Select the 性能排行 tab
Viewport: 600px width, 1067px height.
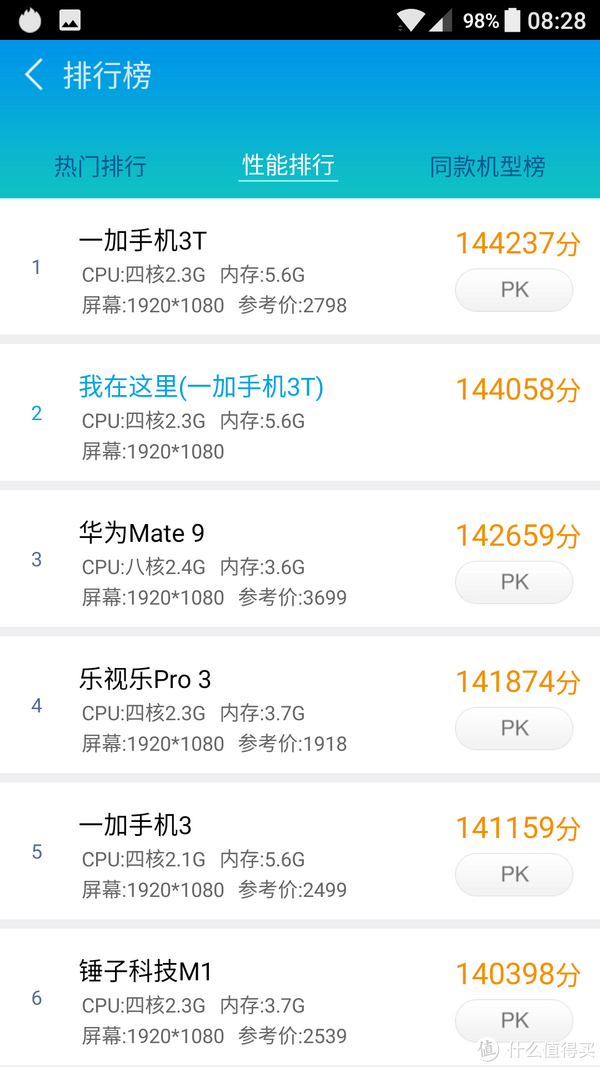click(x=288, y=165)
